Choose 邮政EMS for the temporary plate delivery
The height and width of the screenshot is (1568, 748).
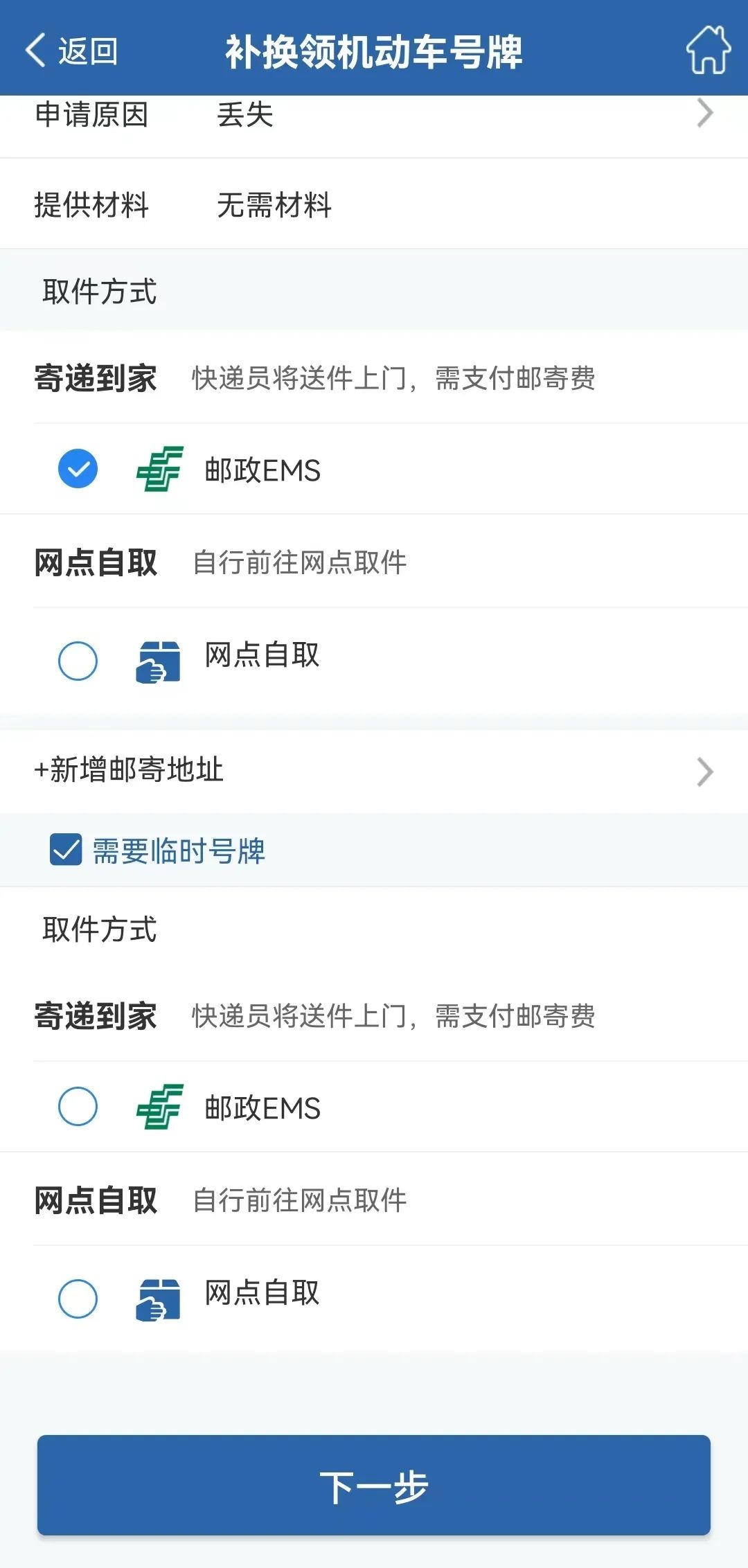coord(78,1106)
